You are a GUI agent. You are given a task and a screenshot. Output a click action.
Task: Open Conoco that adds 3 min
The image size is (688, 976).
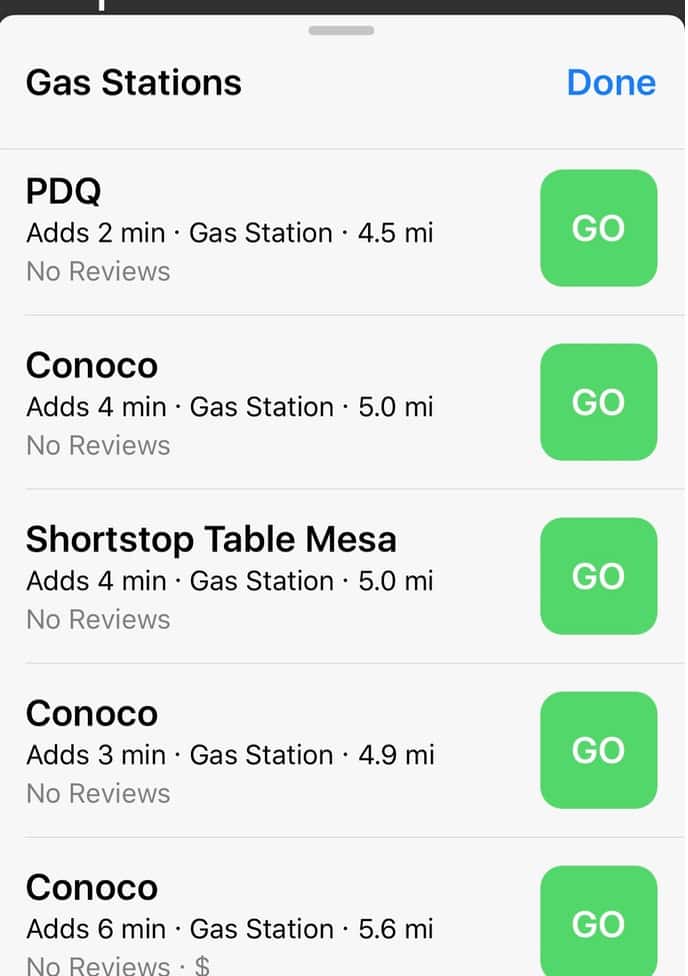coord(230,752)
